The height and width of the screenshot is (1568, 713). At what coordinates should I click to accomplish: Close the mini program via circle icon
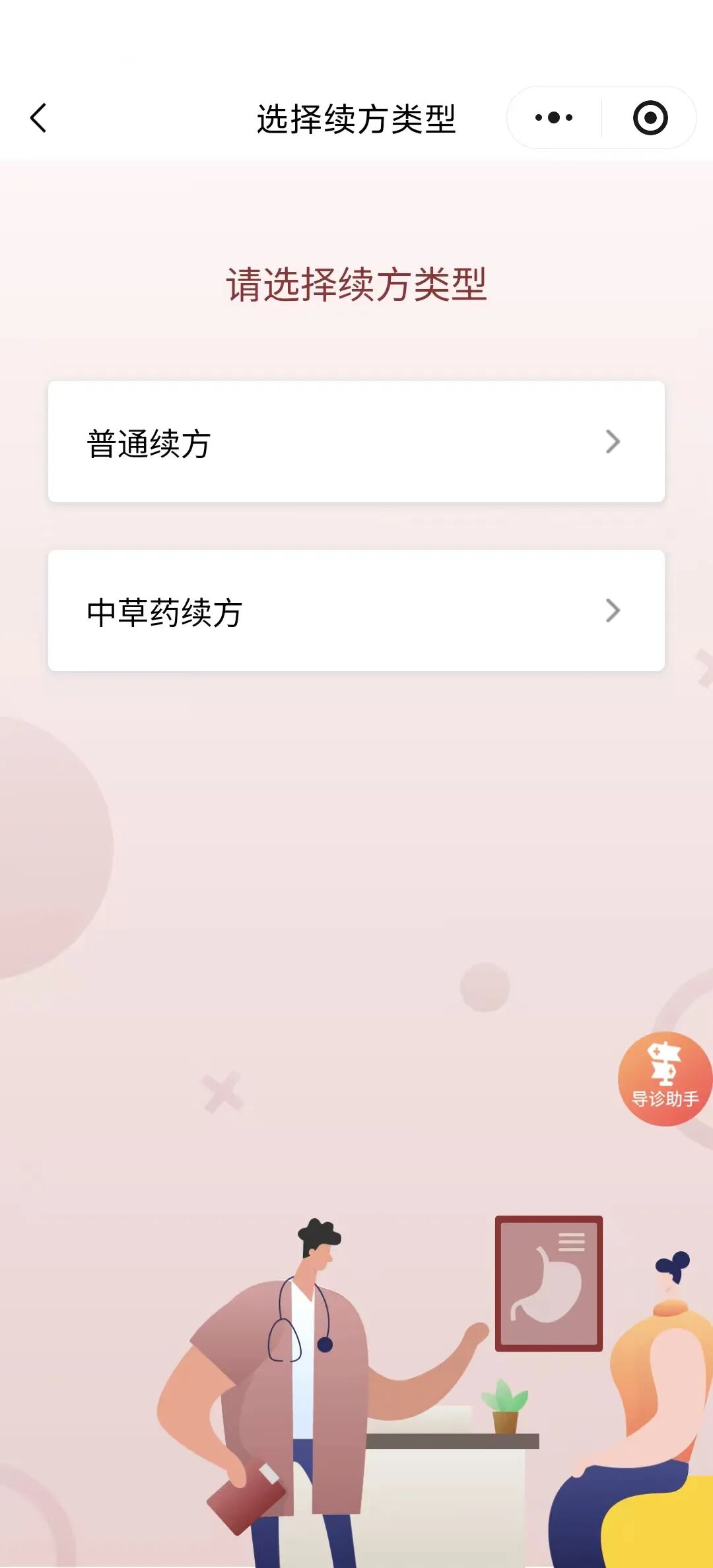650,118
